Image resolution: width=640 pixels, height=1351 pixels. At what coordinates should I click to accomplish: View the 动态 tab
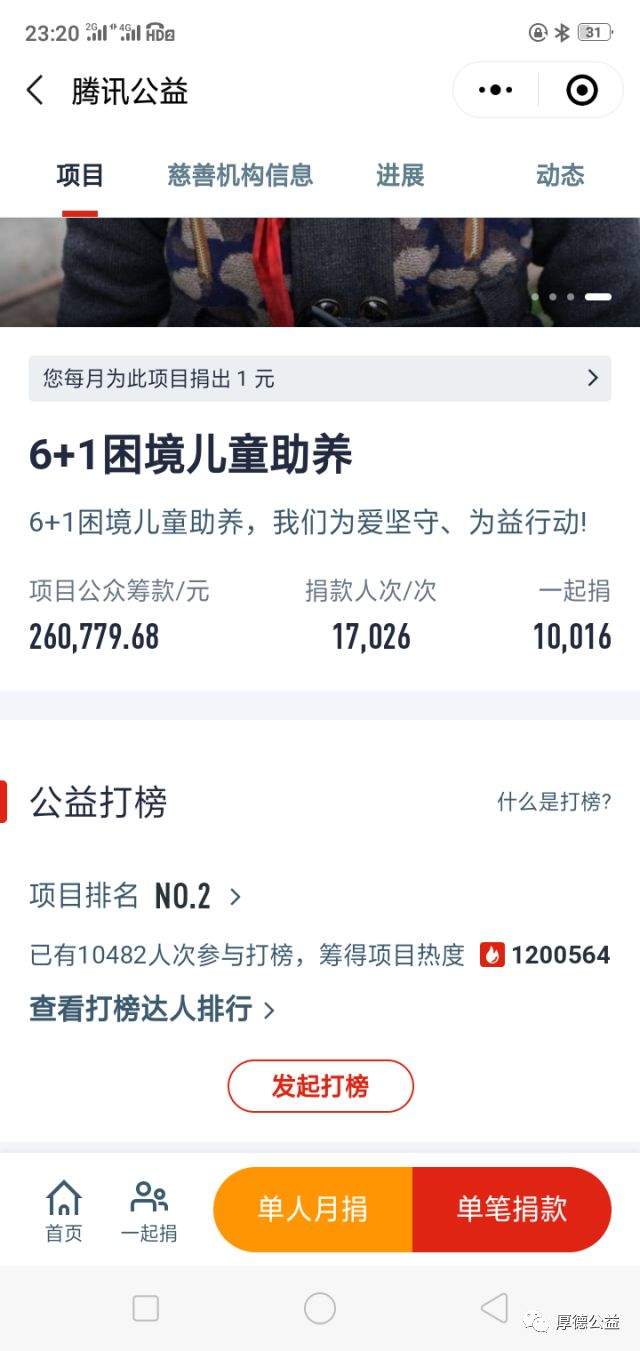tap(560, 176)
